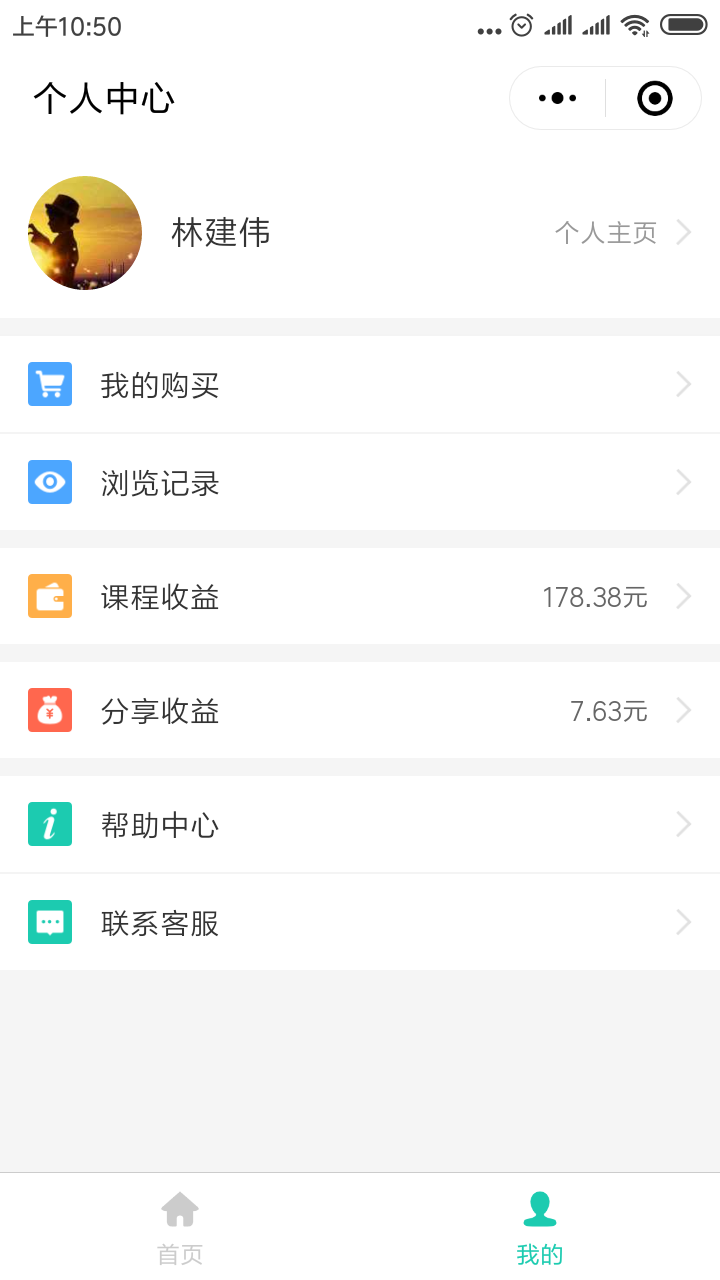Select the 我的 tab
Screen dimensions: 720x1280
pos(540,1228)
